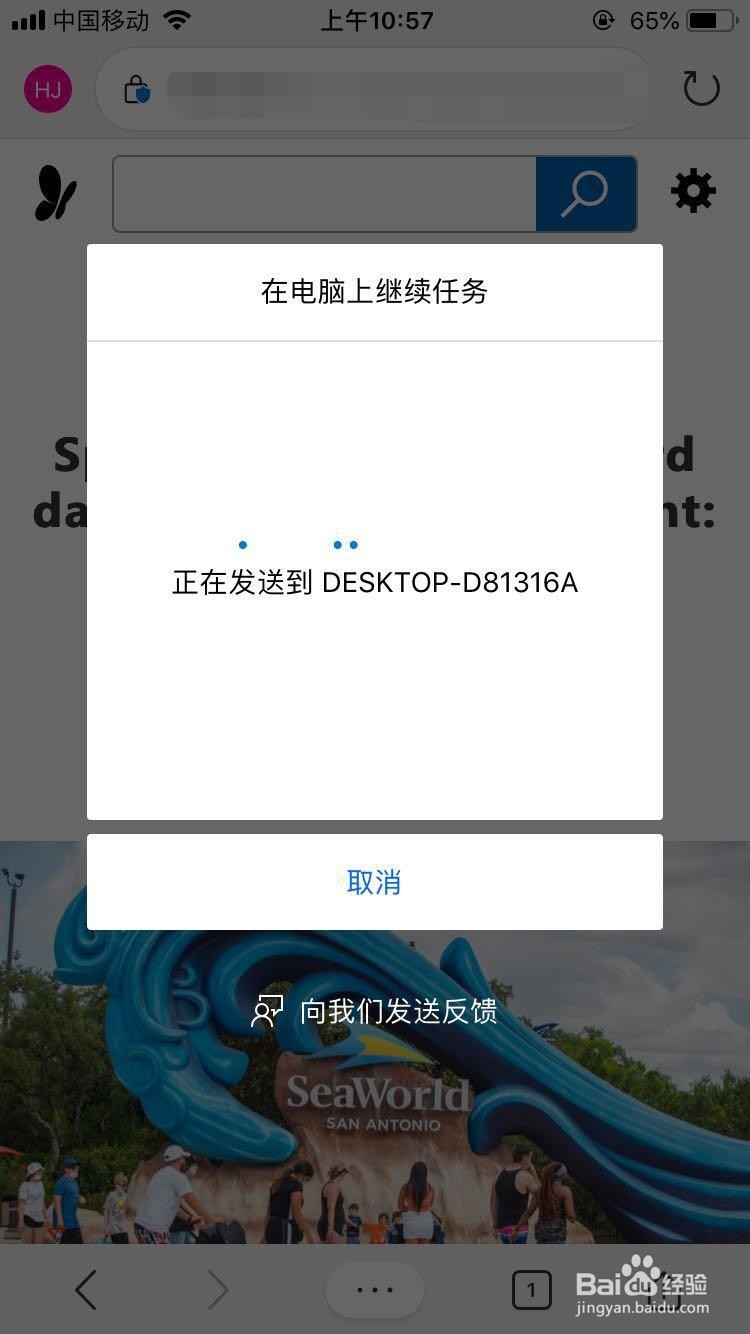The image size is (750, 1334).
Task: Cancel sending with the 取消 button
Action: (x=374, y=883)
